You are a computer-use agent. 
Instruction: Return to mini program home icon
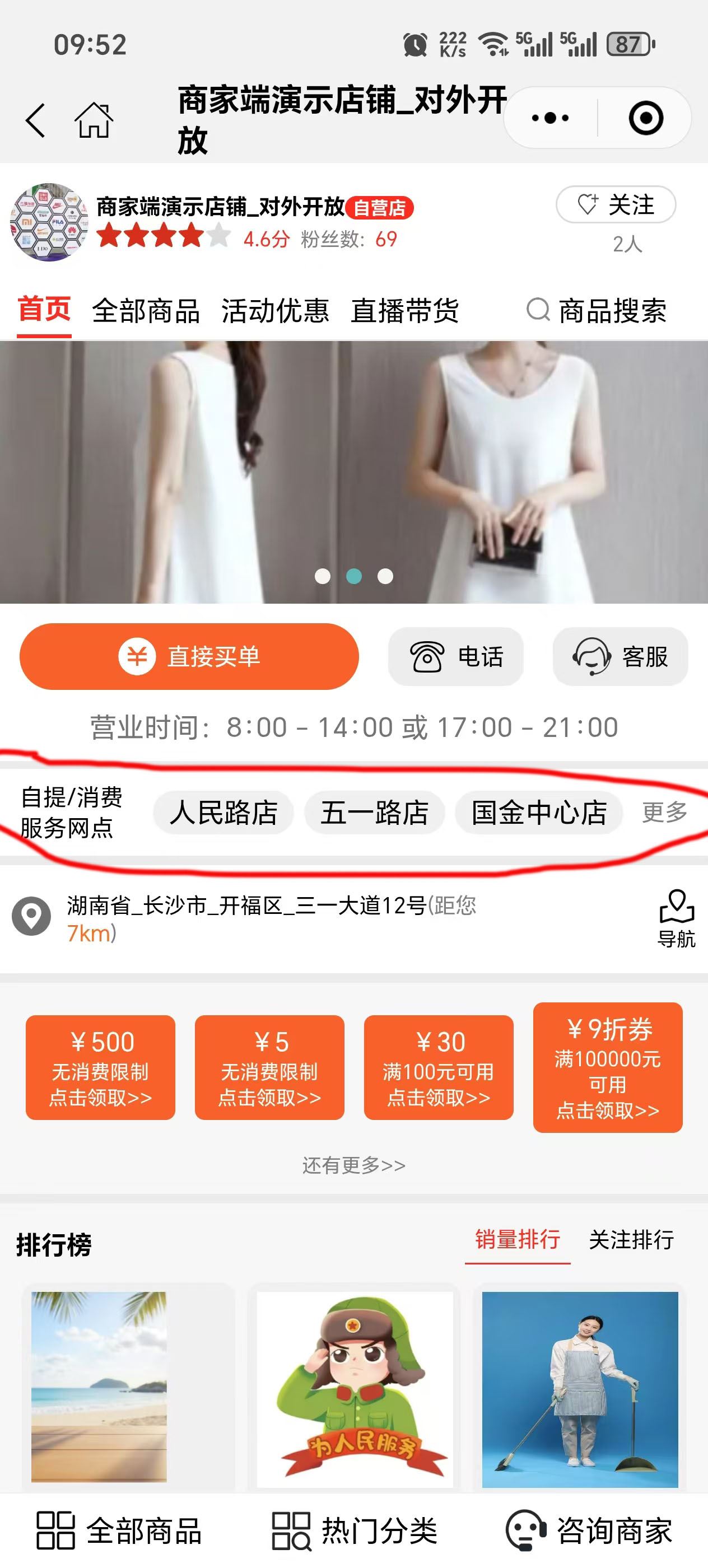[94, 120]
